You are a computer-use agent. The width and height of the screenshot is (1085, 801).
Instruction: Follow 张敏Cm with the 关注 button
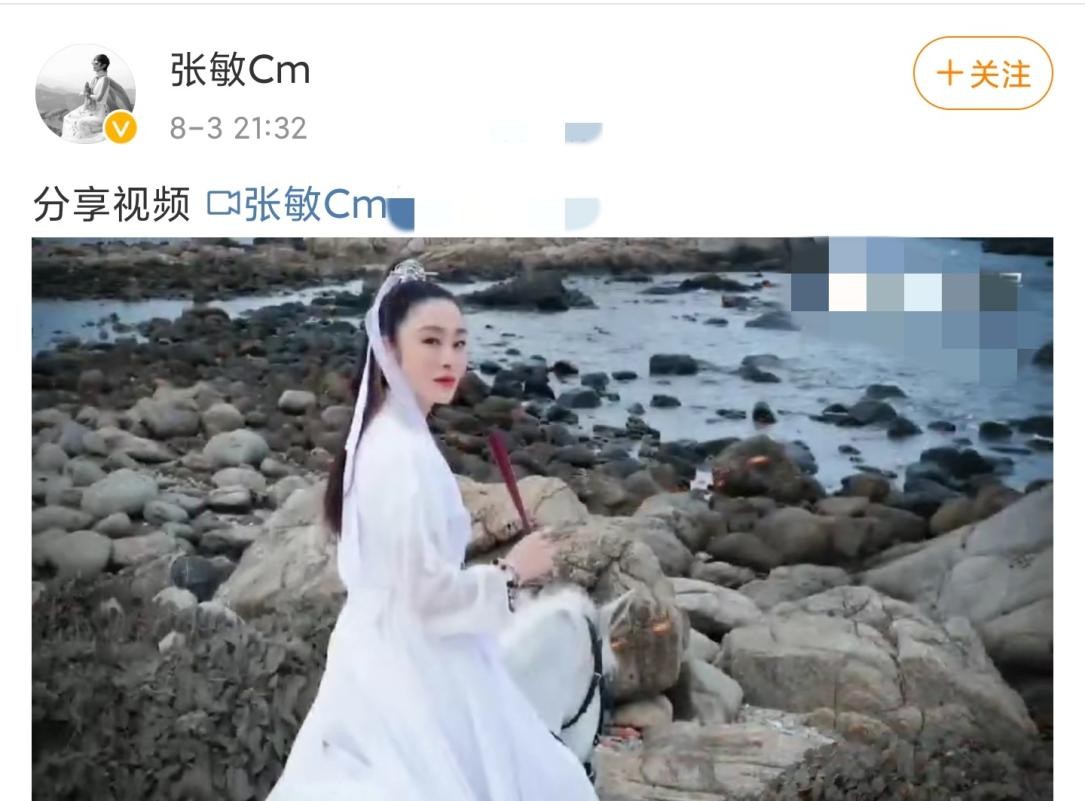pyautogui.click(x=982, y=73)
